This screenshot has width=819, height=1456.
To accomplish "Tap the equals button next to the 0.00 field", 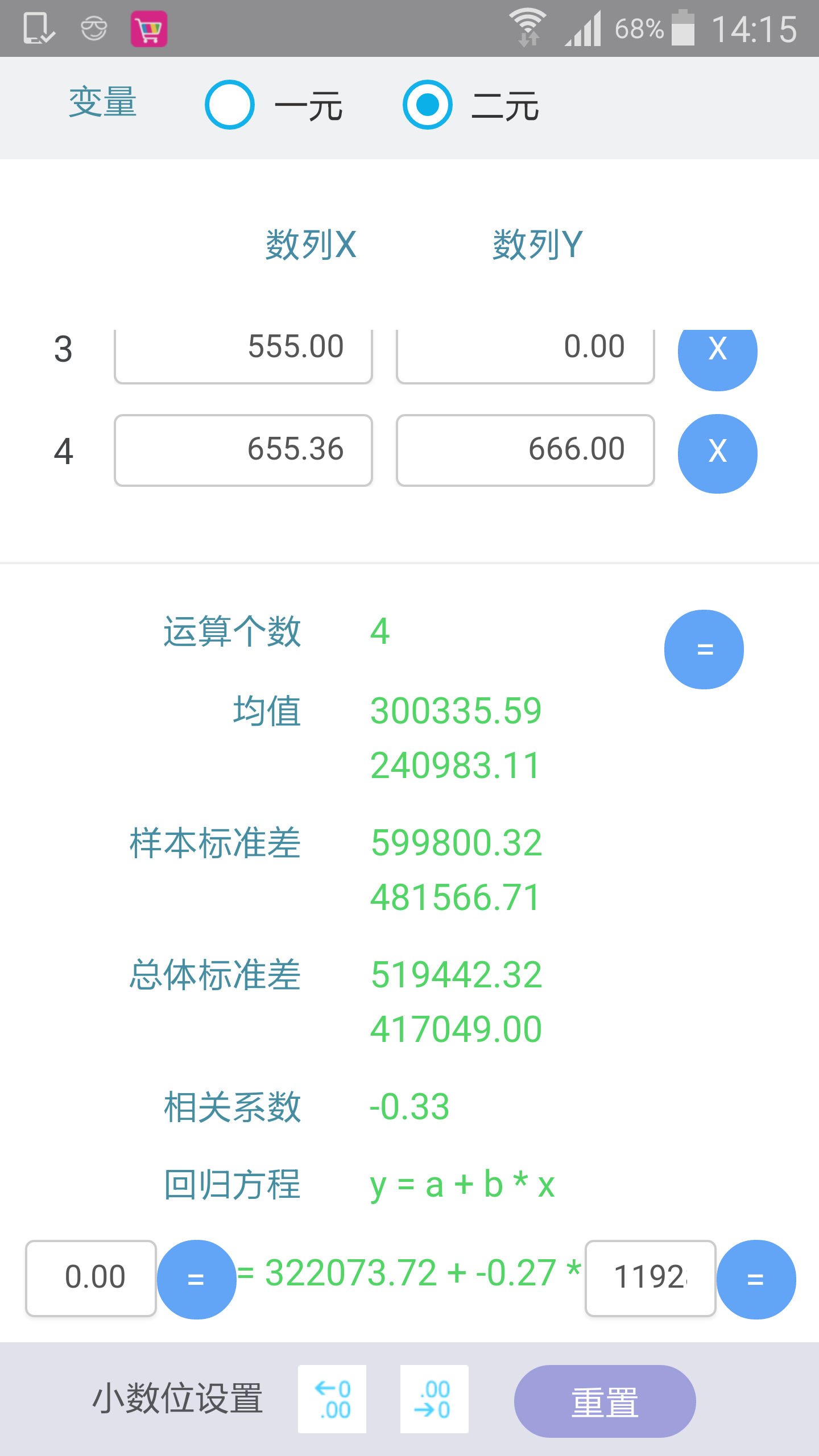I will click(196, 1279).
